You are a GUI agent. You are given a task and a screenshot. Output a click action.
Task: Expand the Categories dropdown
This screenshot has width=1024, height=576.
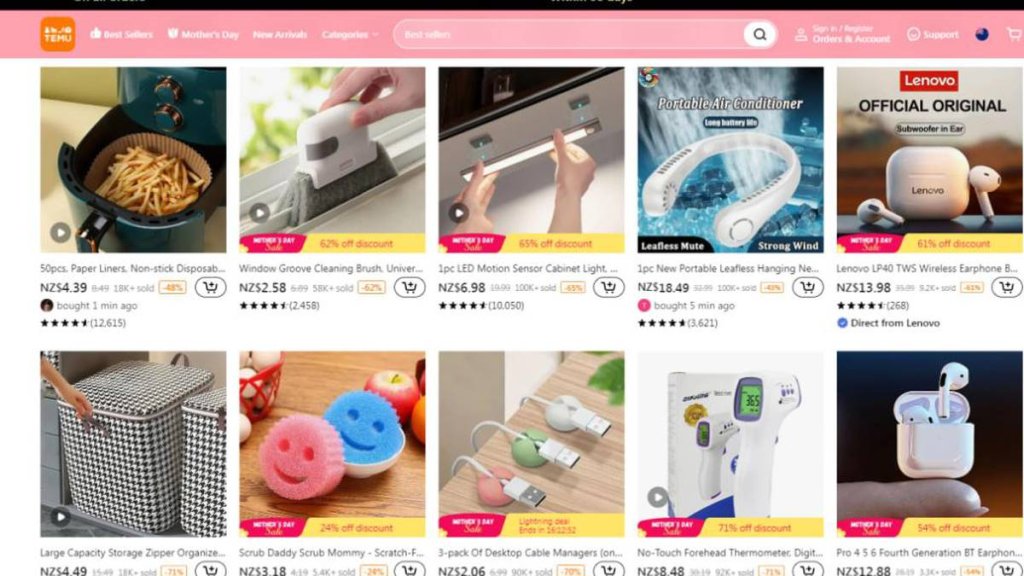tap(350, 34)
